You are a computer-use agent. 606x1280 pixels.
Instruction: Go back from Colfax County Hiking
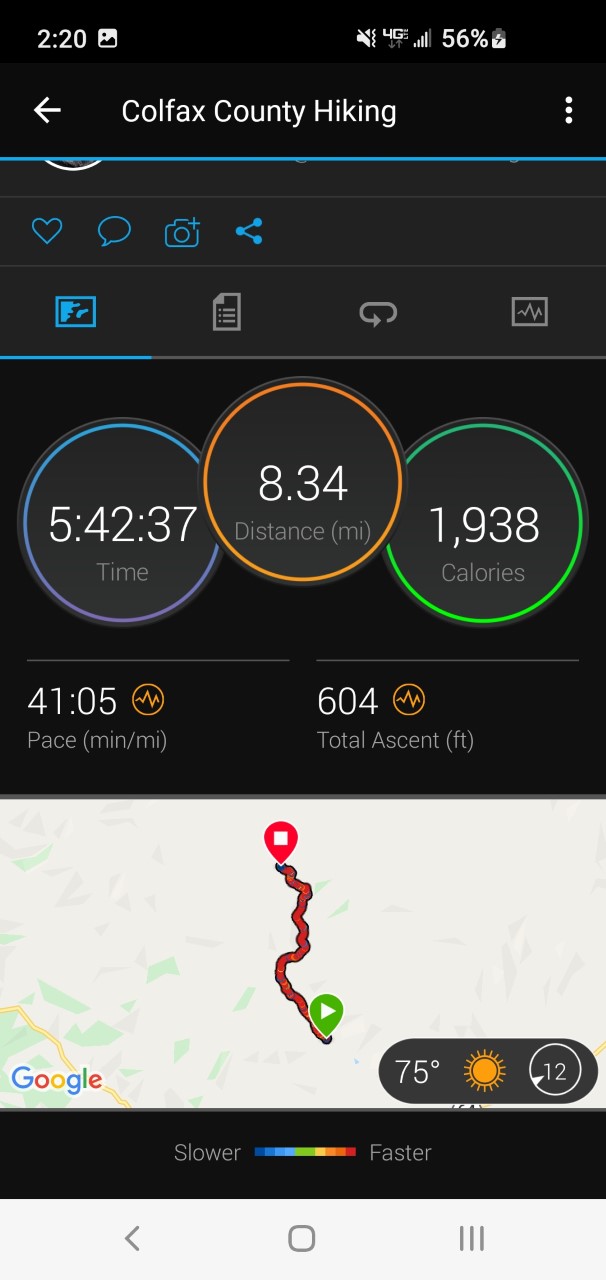pyautogui.click(x=47, y=110)
